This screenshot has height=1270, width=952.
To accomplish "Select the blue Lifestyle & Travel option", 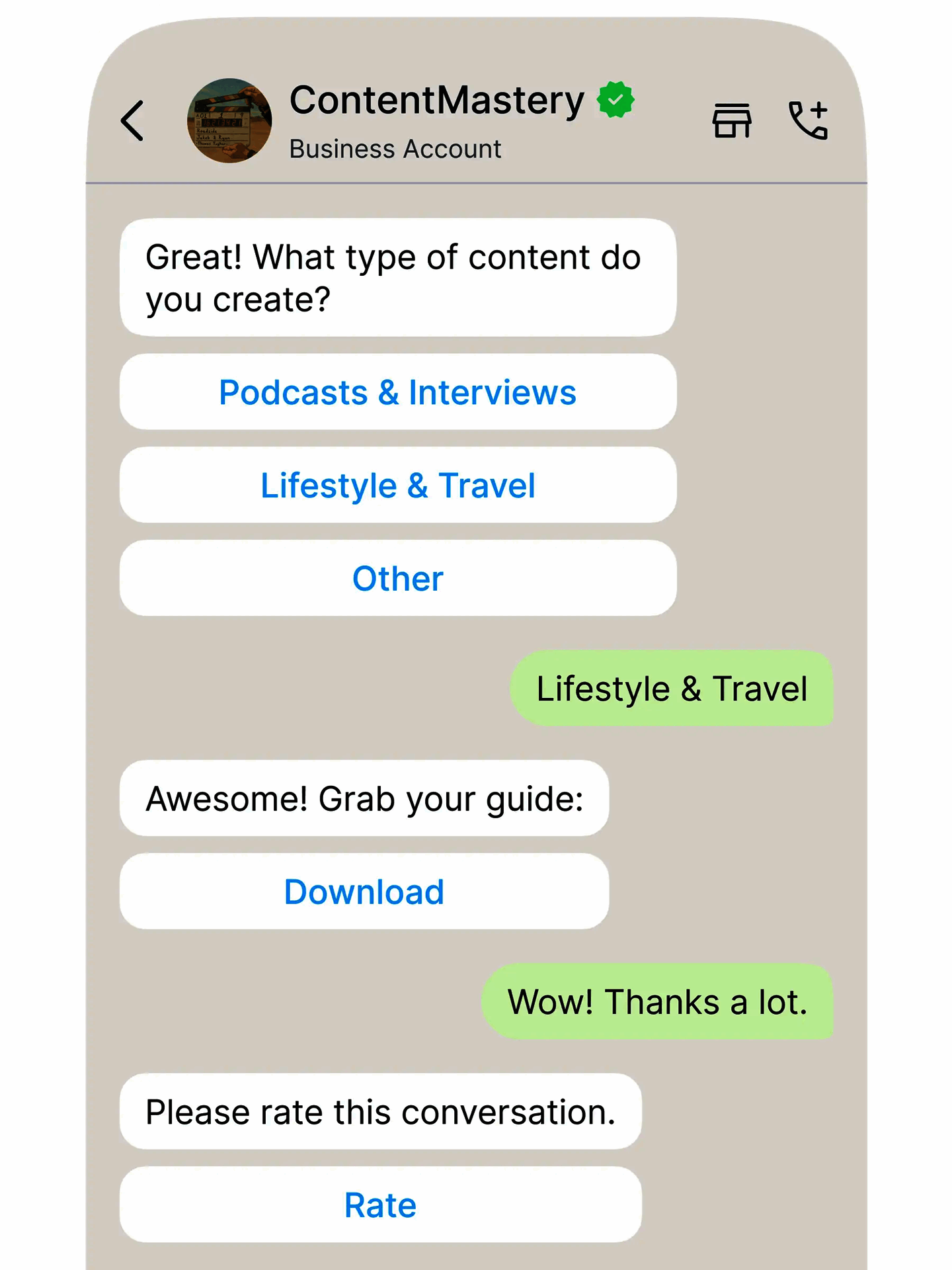I will click(397, 486).
